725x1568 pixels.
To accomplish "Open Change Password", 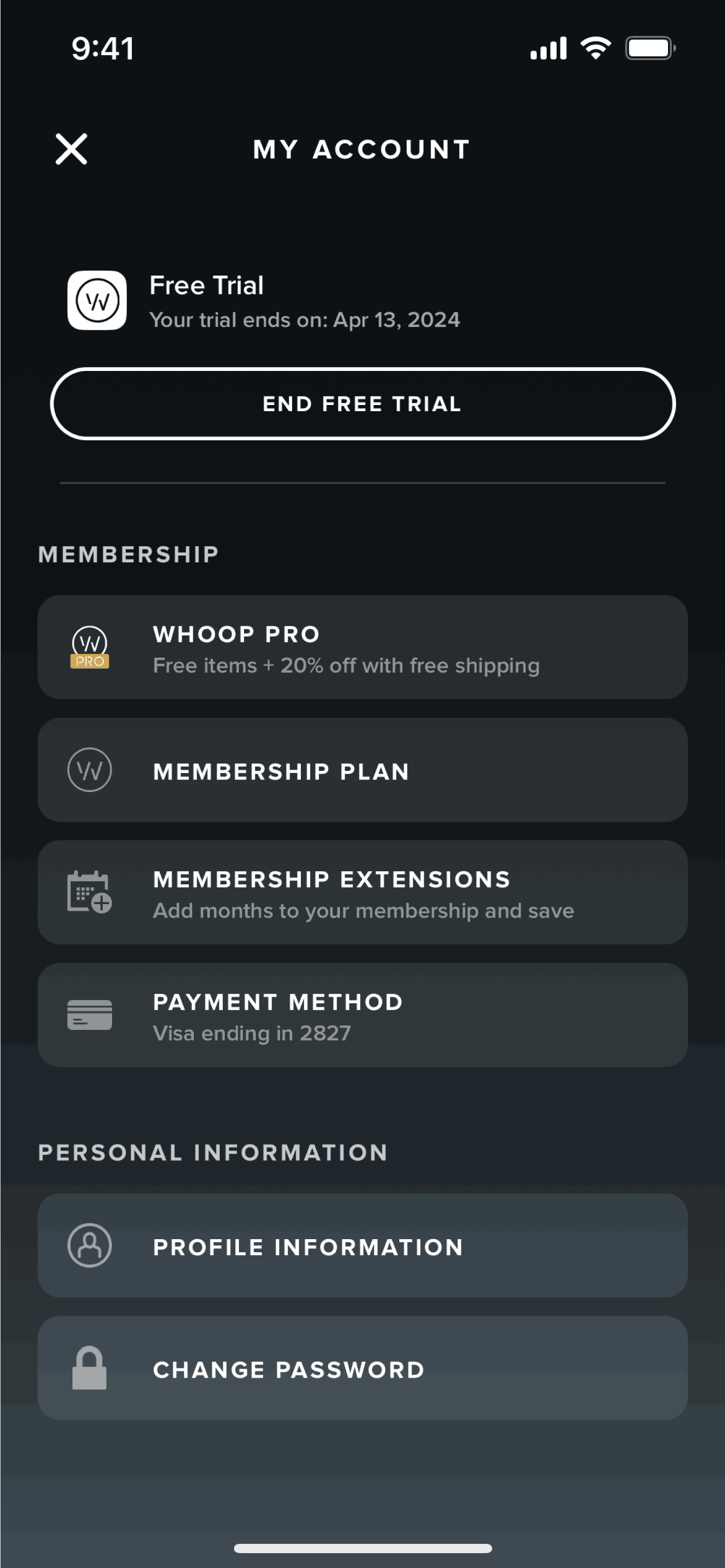I will pyautogui.click(x=362, y=1369).
